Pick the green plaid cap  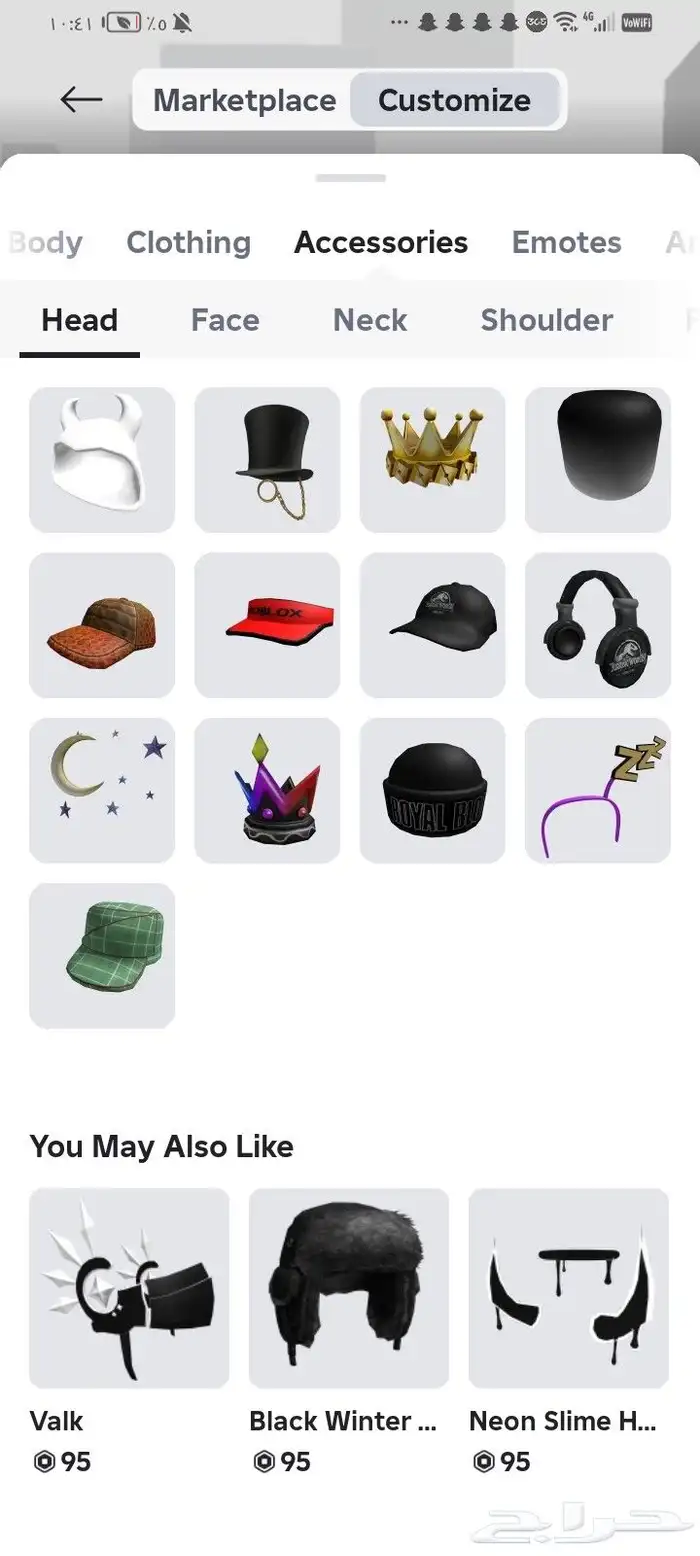click(x=102, y=955)
